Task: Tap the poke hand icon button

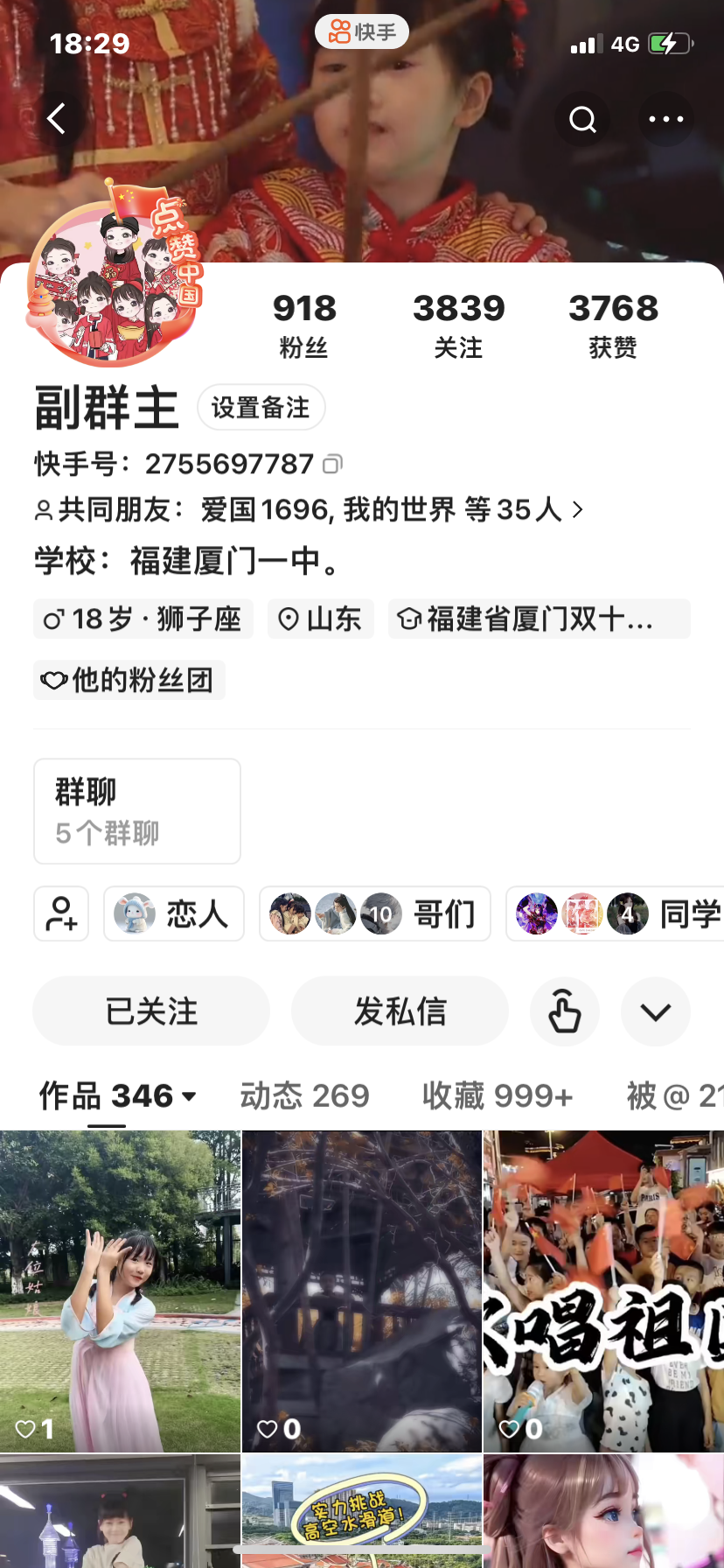Action: tap(565, 1011)
